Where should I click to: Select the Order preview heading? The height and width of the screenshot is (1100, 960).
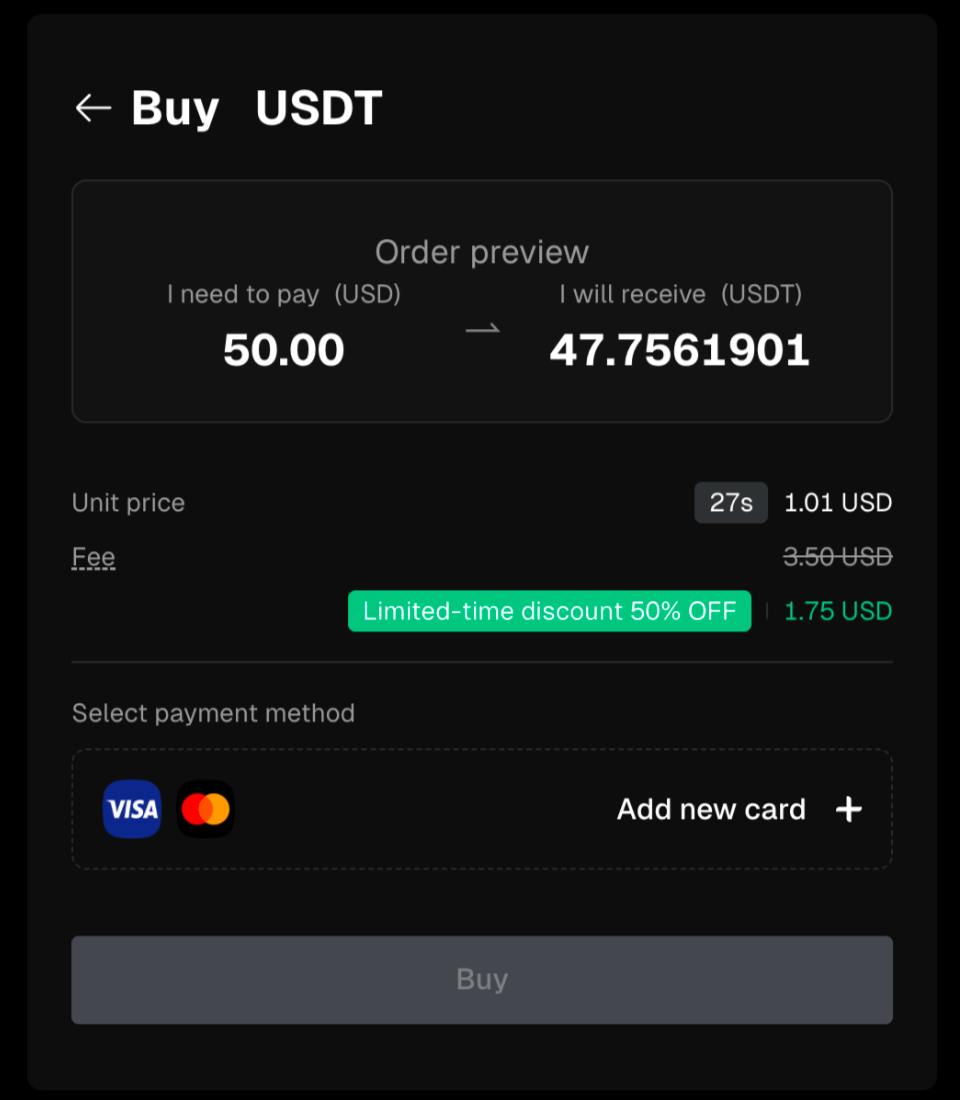click(482, 252)
